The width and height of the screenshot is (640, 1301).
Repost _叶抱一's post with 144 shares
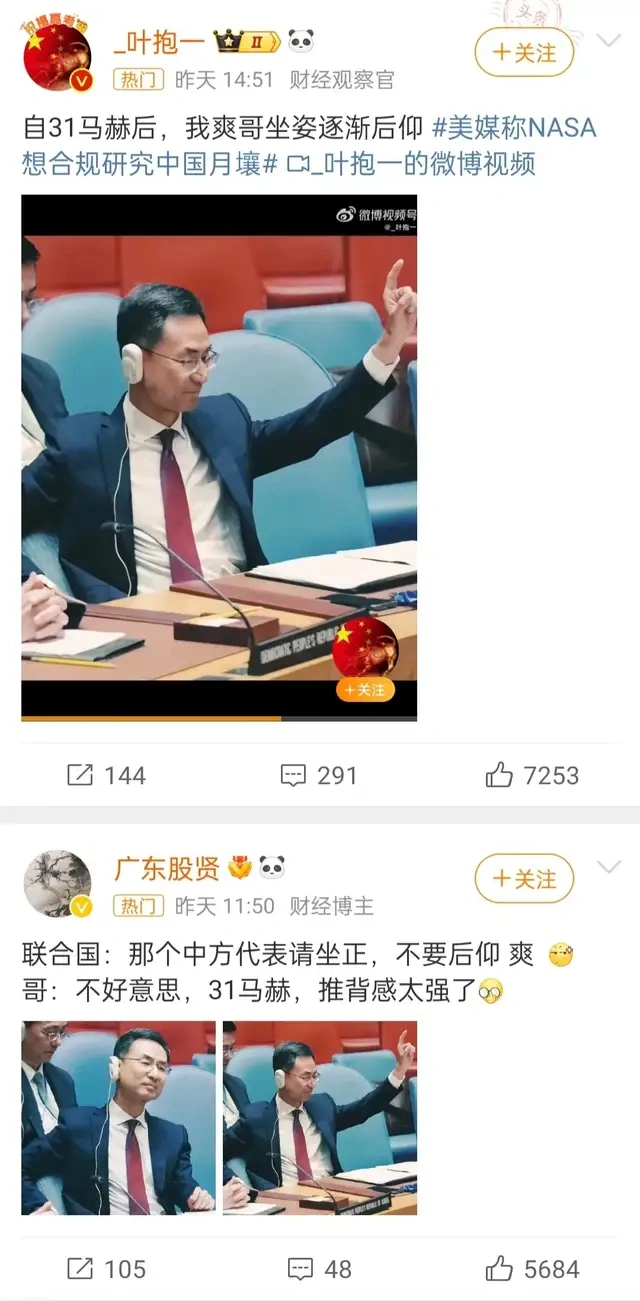click(106, 775)
